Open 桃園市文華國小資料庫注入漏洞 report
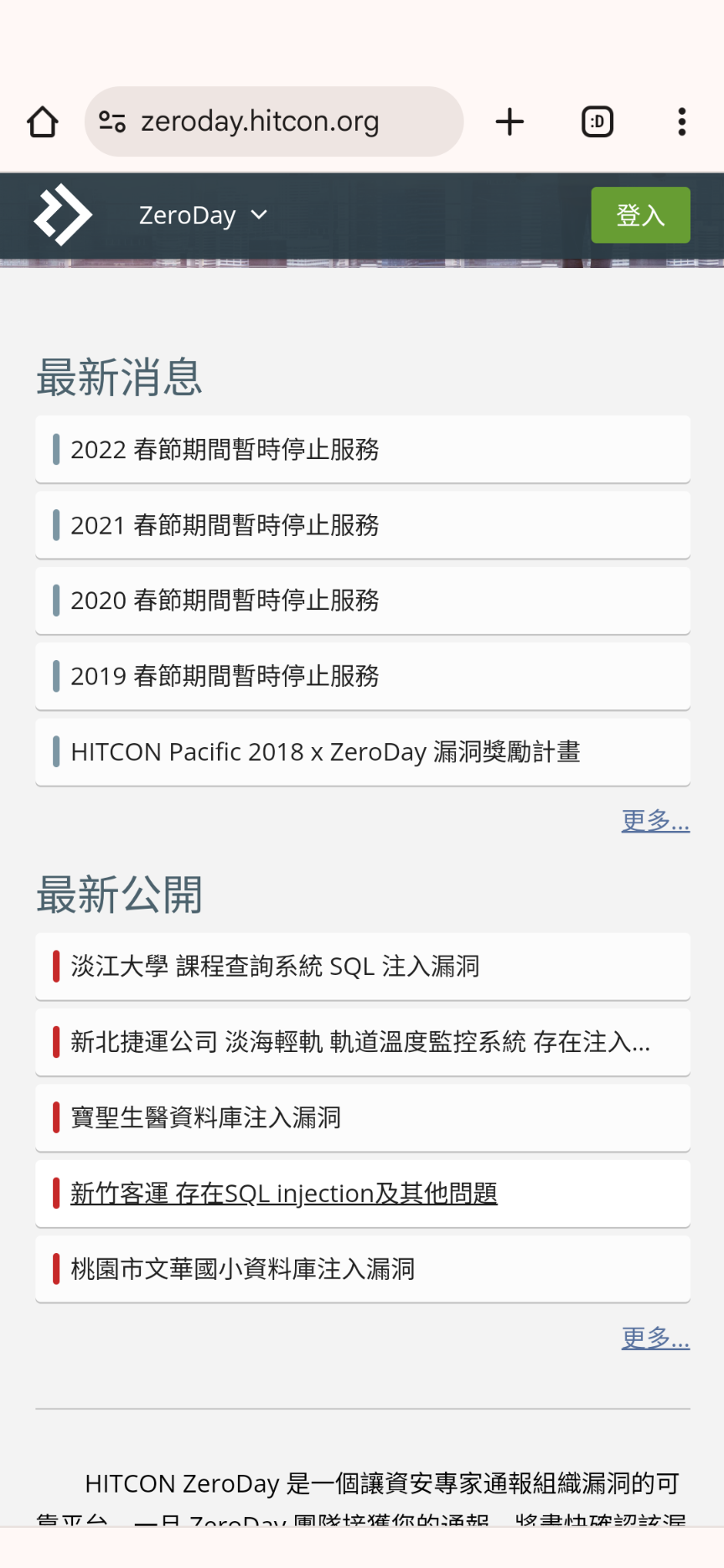The width and height of the screenshot is (724, 1568). click(243, 1269)
